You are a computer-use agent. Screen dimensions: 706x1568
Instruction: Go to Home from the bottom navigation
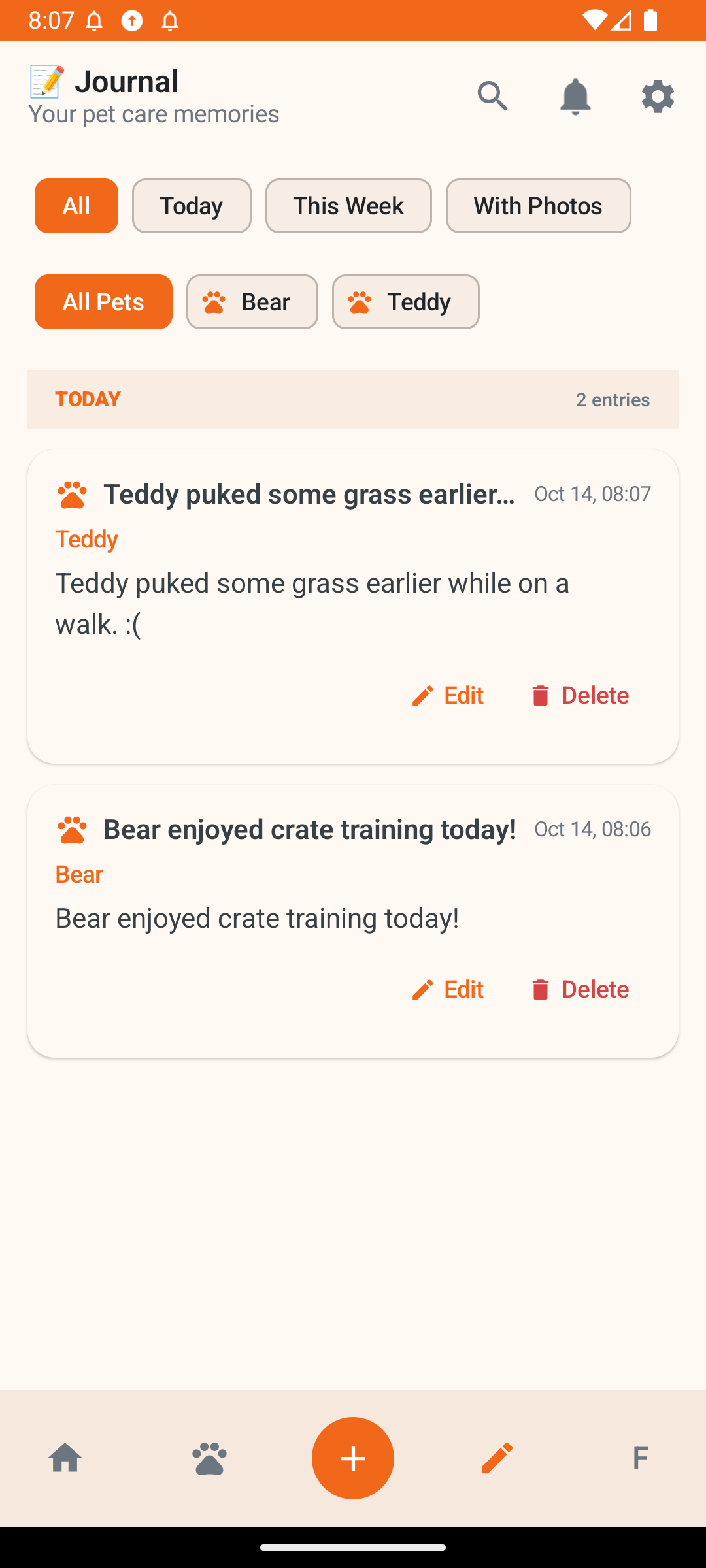click(x=65, y=1458)
